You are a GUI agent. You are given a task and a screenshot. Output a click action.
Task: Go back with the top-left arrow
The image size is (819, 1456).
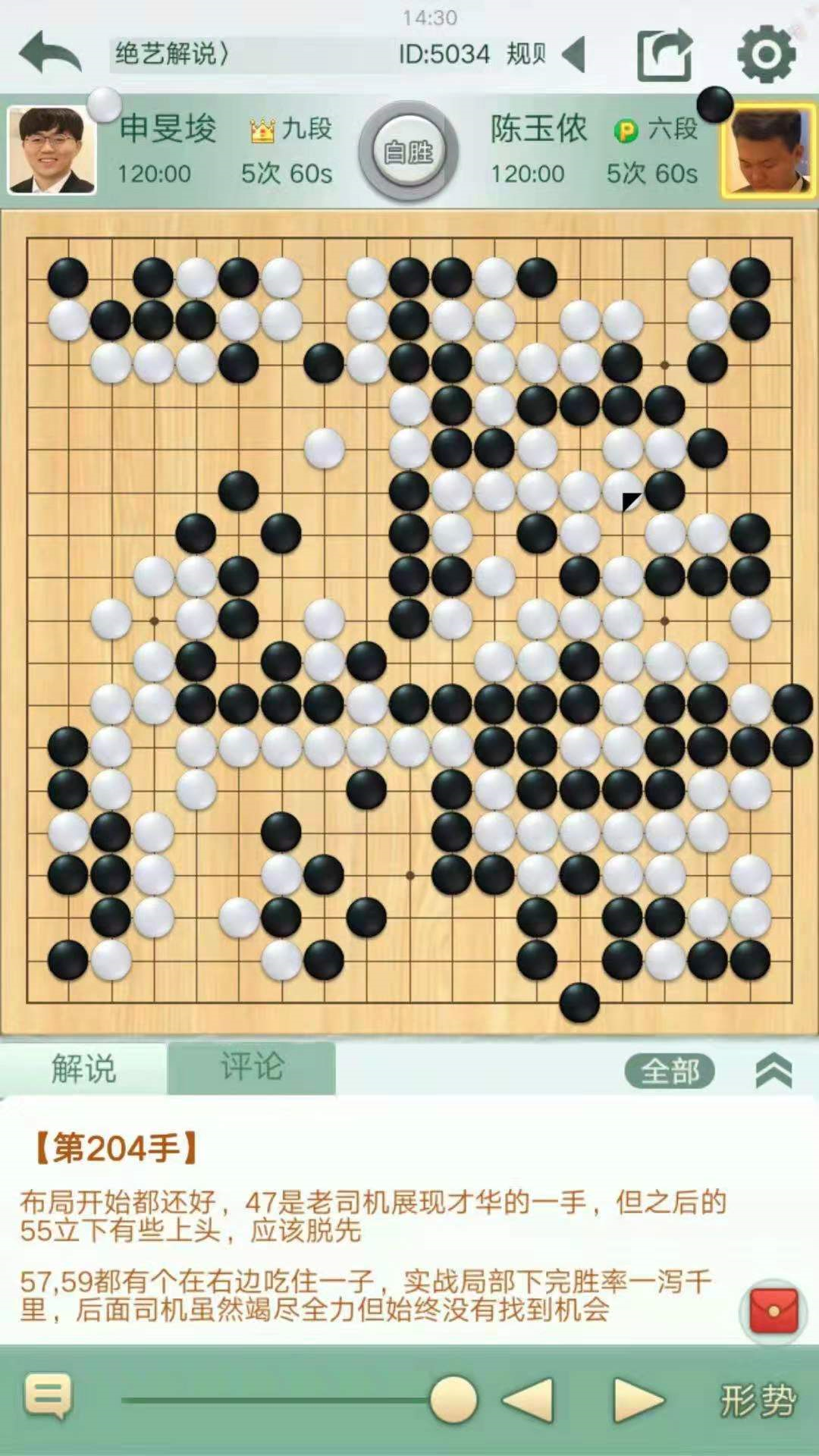[50, 53]
